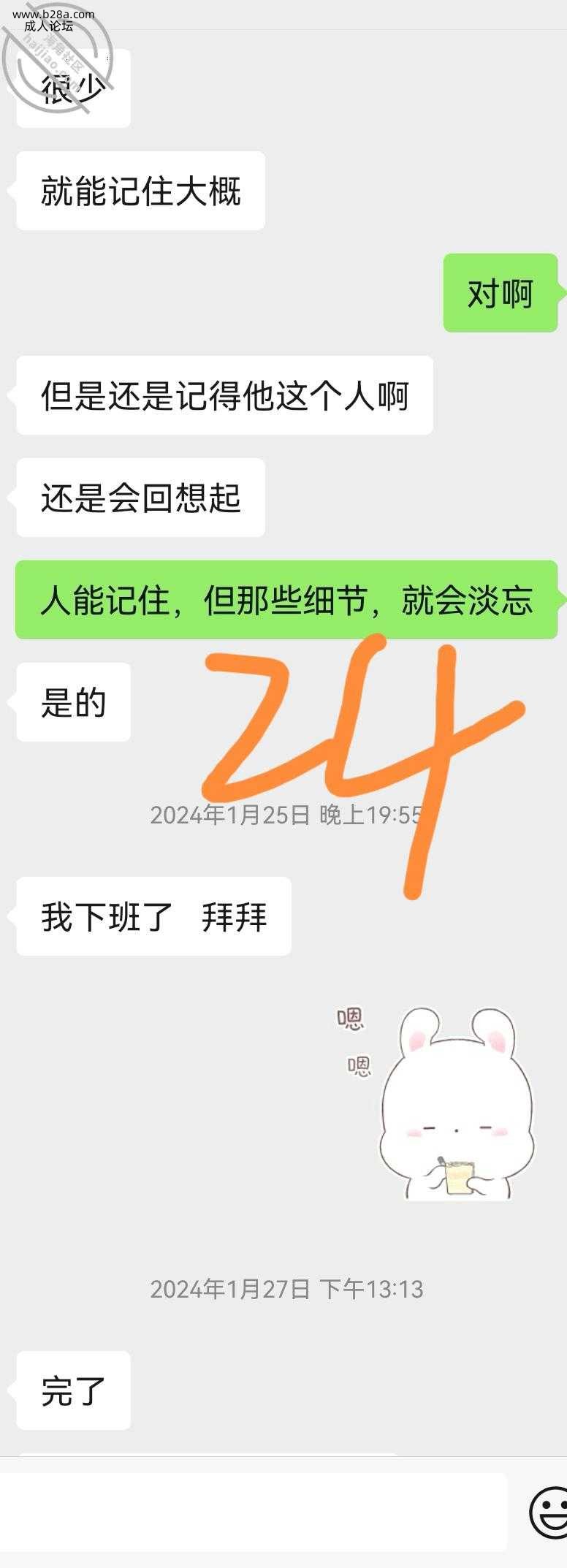Viewport: 567px width, 1568px height.
Task: Focus the message input field
Action: pos(252,1512)
